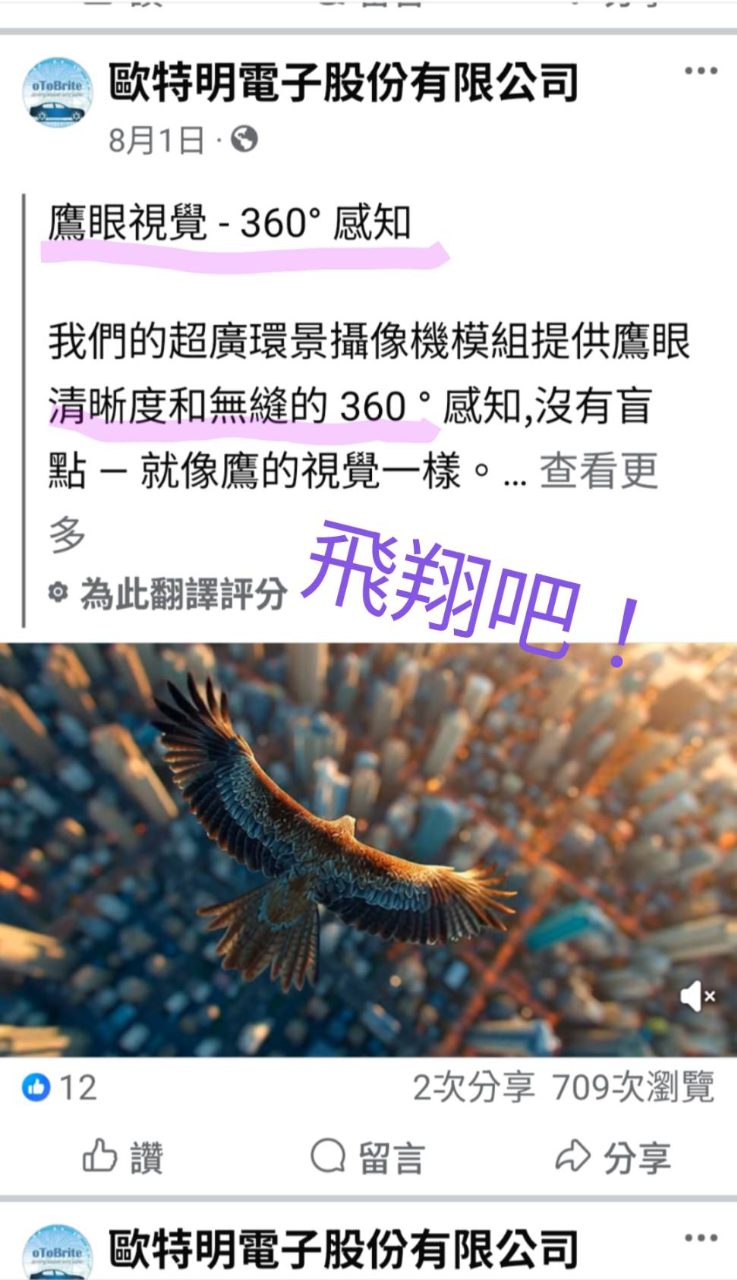Play the eagle video post
Viewport: 737px width, 1280px height.
368,848
